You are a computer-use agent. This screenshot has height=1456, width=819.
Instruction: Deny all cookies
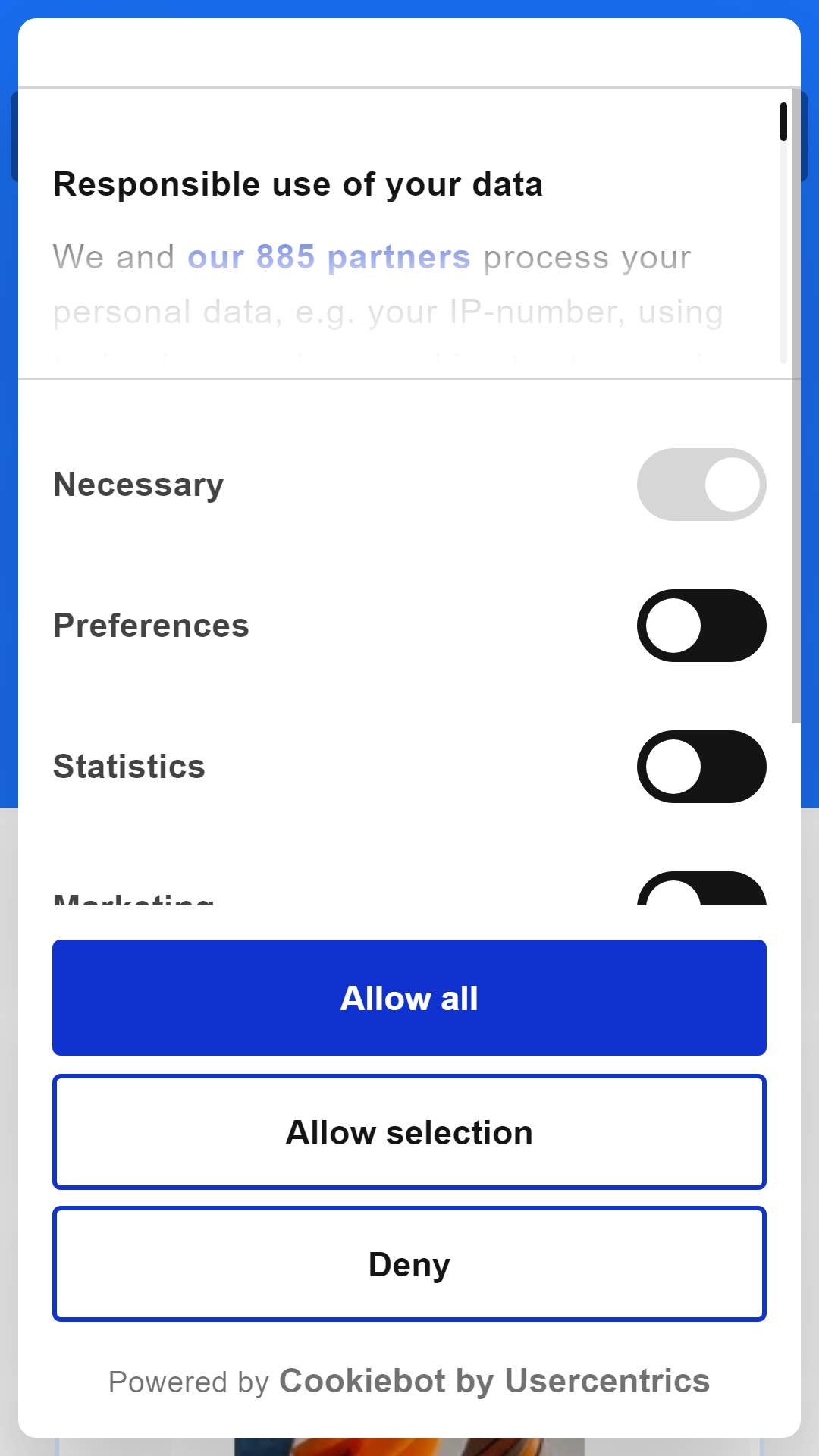(x=409, y=1263)
